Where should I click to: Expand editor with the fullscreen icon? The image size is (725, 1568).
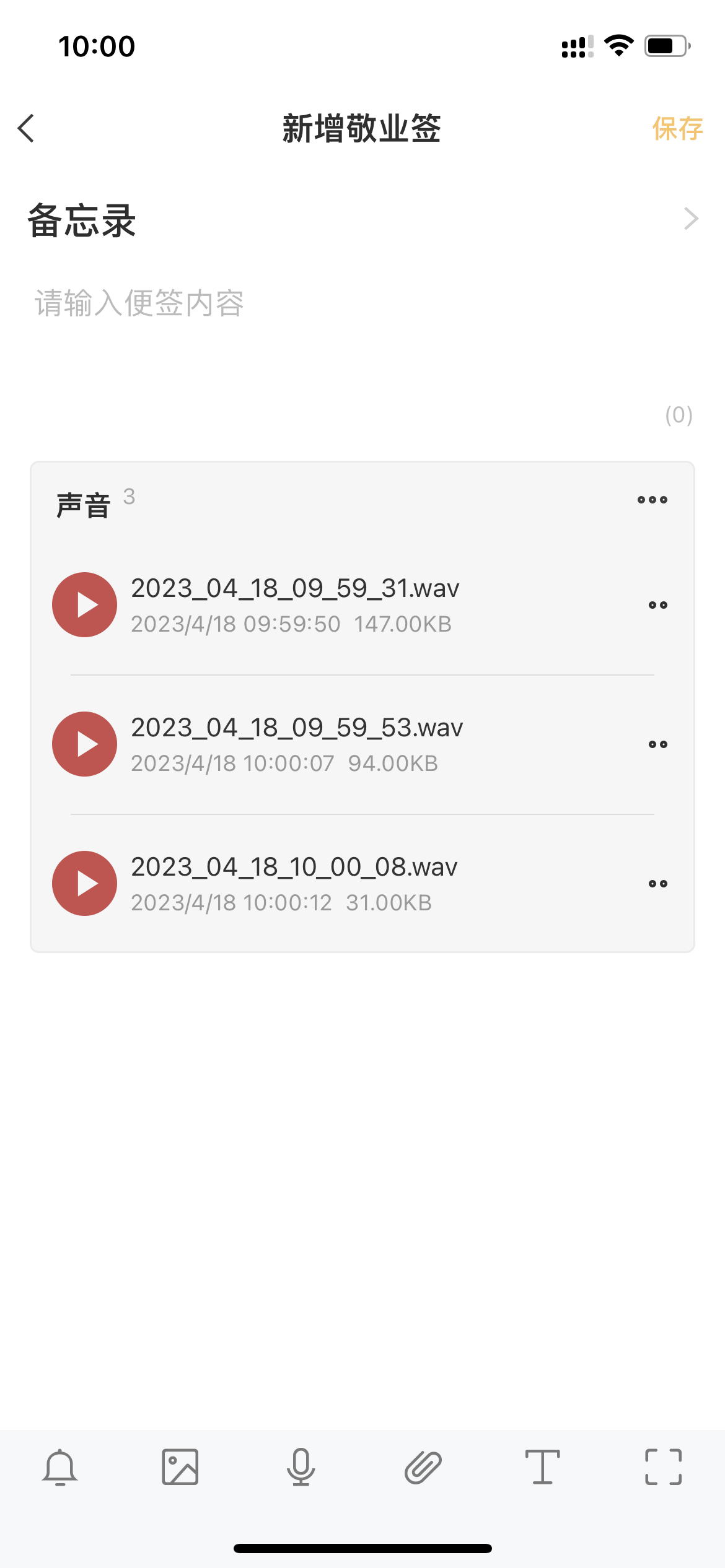tap(664, 1467)
